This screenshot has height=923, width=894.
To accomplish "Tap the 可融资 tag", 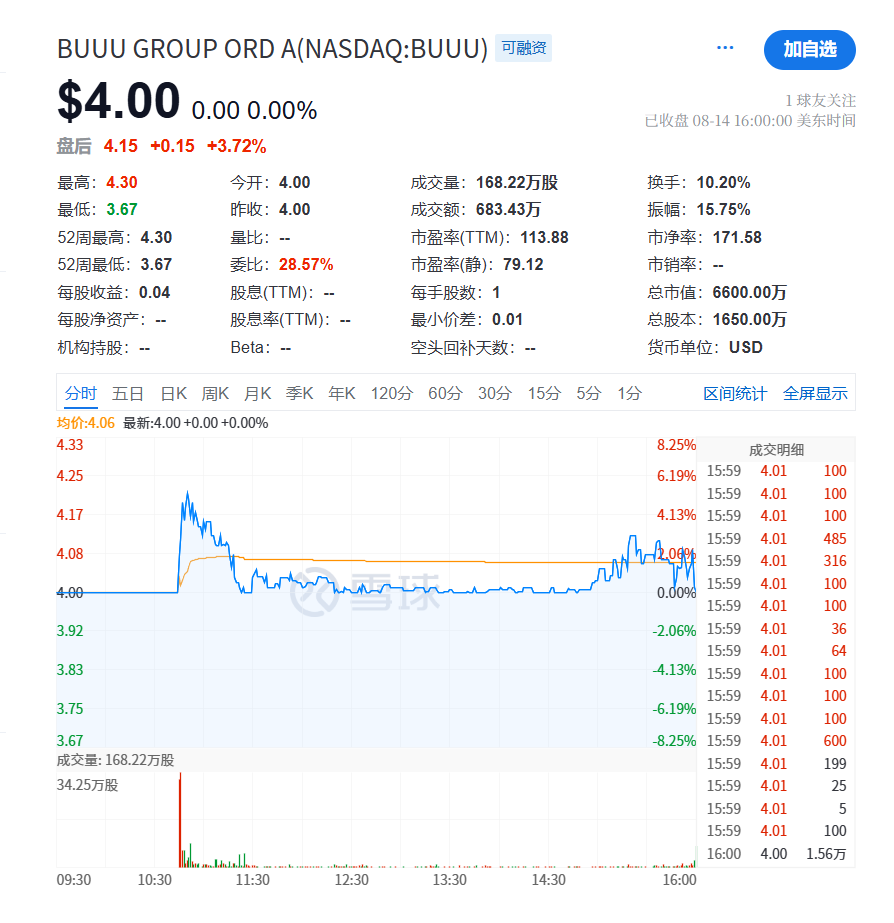I will coord(524,48).
